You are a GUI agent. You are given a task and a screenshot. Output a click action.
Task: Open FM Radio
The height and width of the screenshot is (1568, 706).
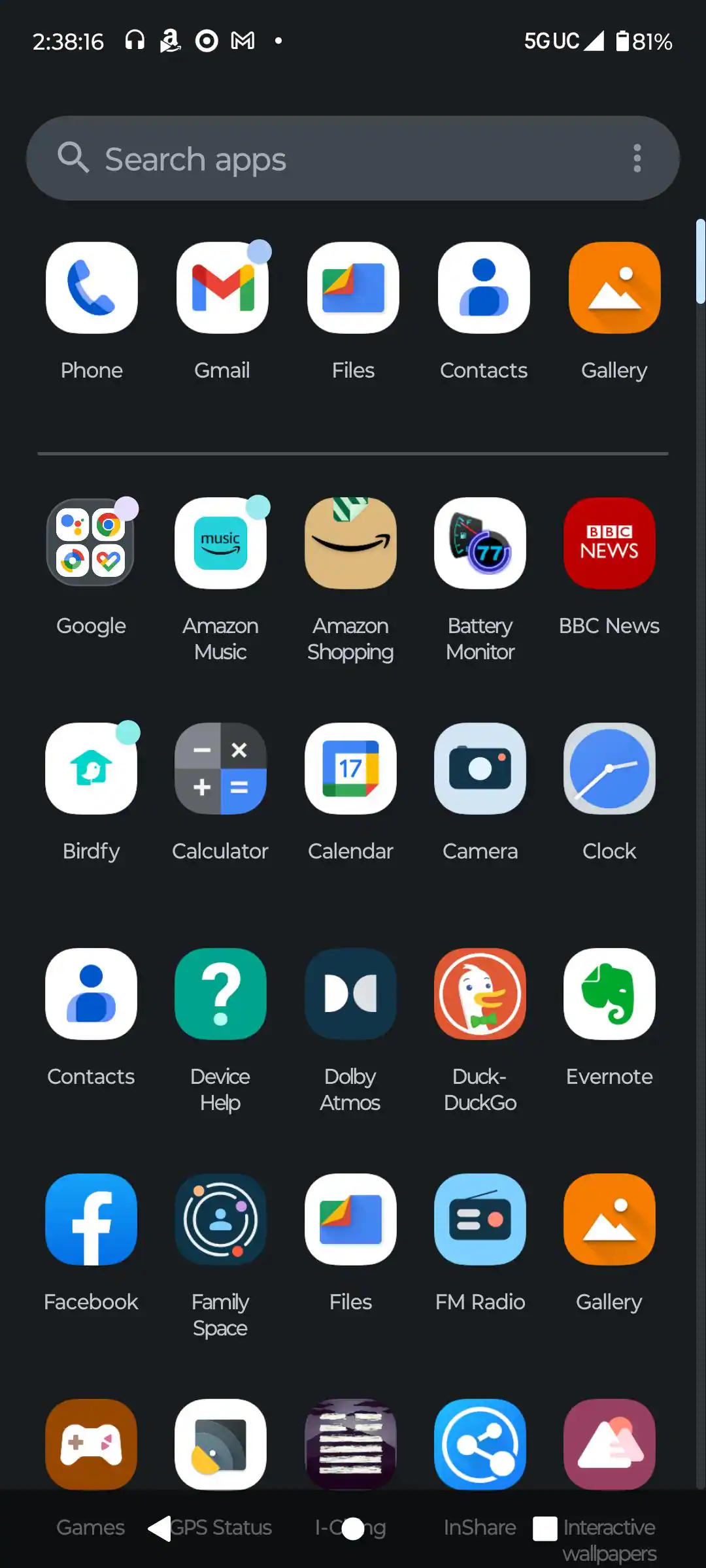pyautogui.click(x=480, y=1219)
